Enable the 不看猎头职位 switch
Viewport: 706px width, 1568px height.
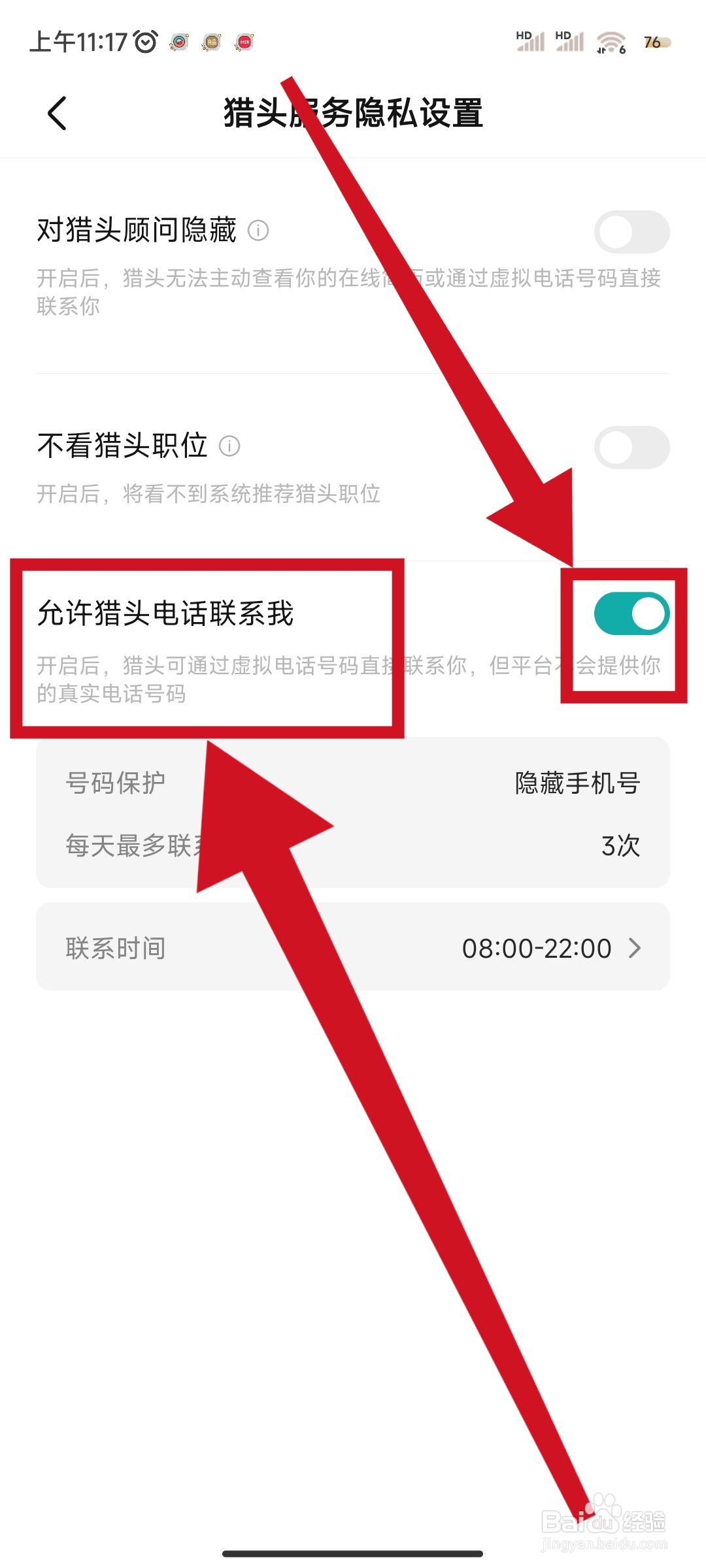pyautogui.click(x=631, y=447)
